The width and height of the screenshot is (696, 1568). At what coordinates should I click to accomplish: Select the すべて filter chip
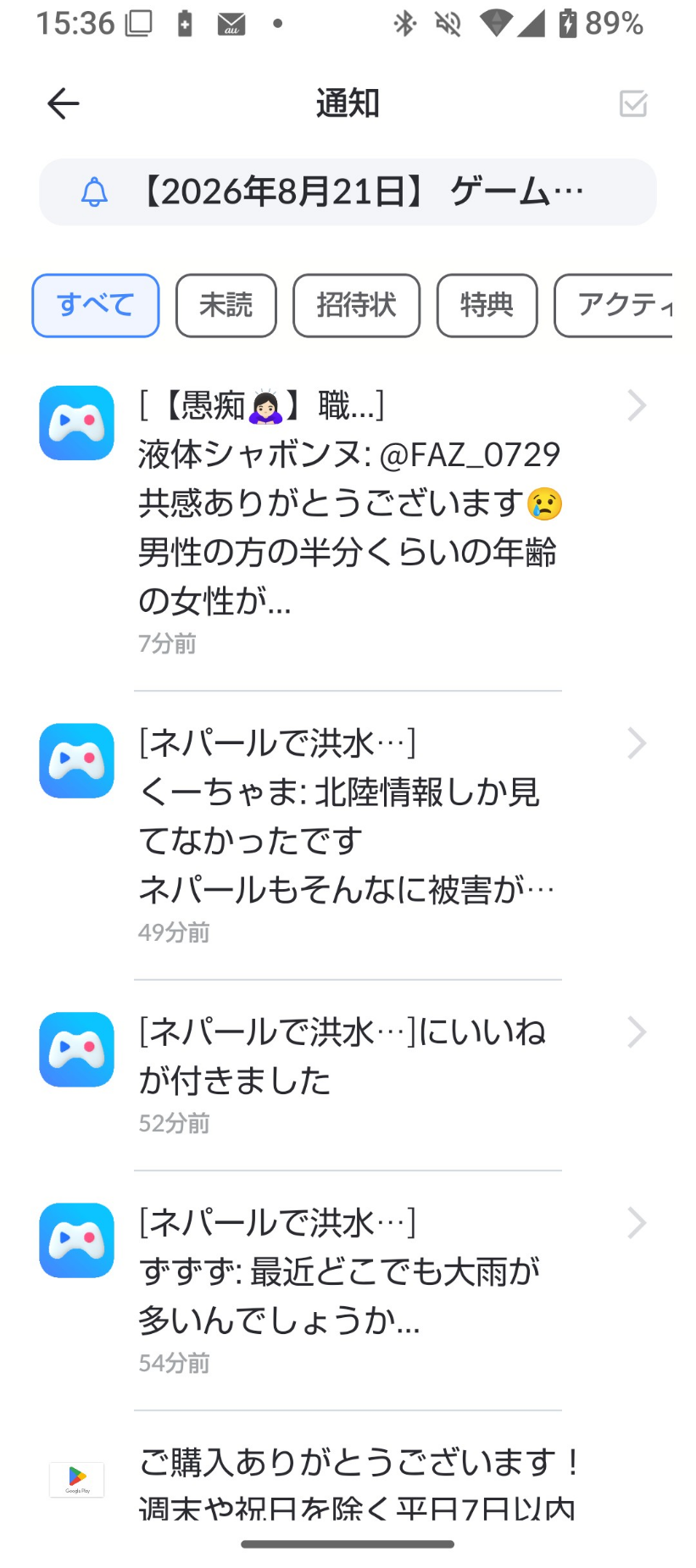pyautogui.click(x=96, y=305)
